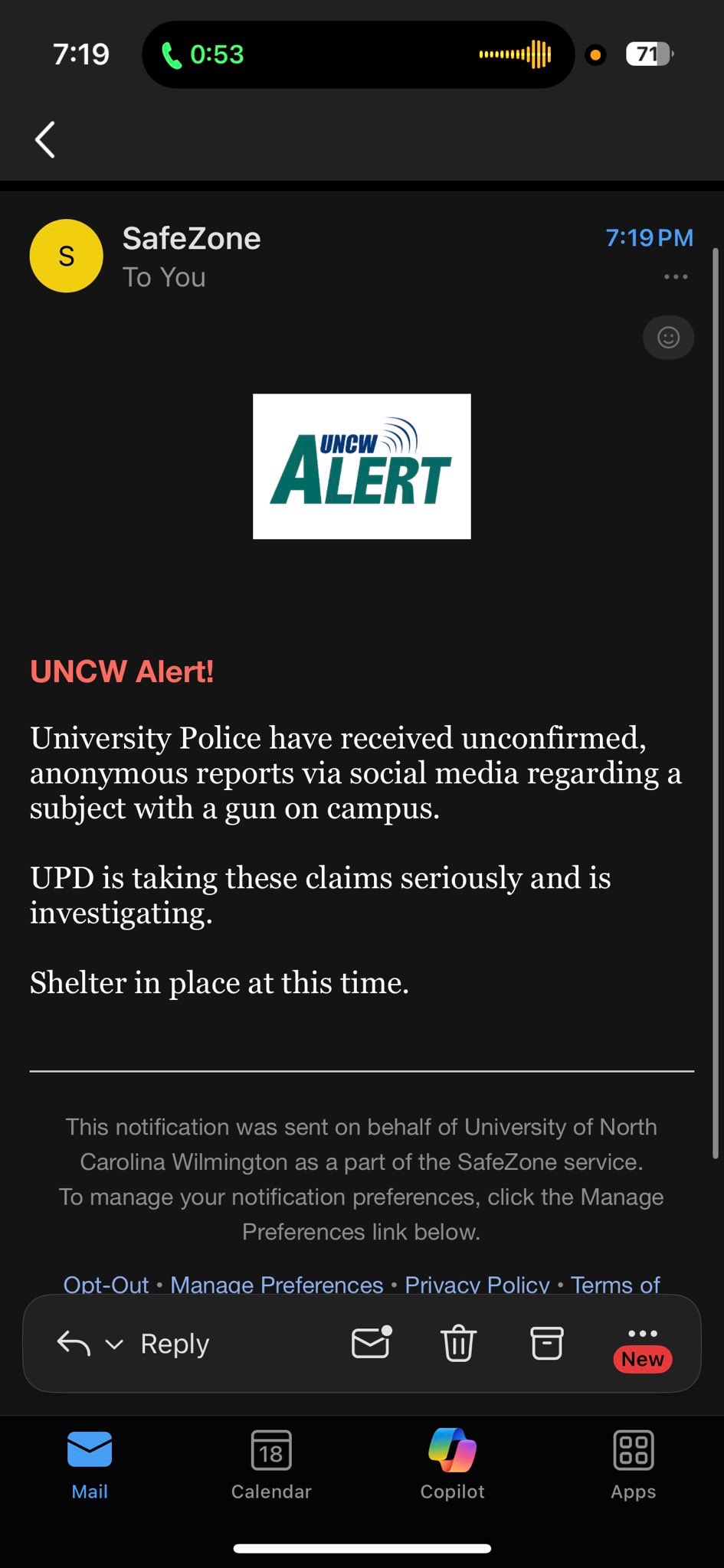Open the Manage Preferences link
Screen dimensions: 724x1568
click(277, 1284)
